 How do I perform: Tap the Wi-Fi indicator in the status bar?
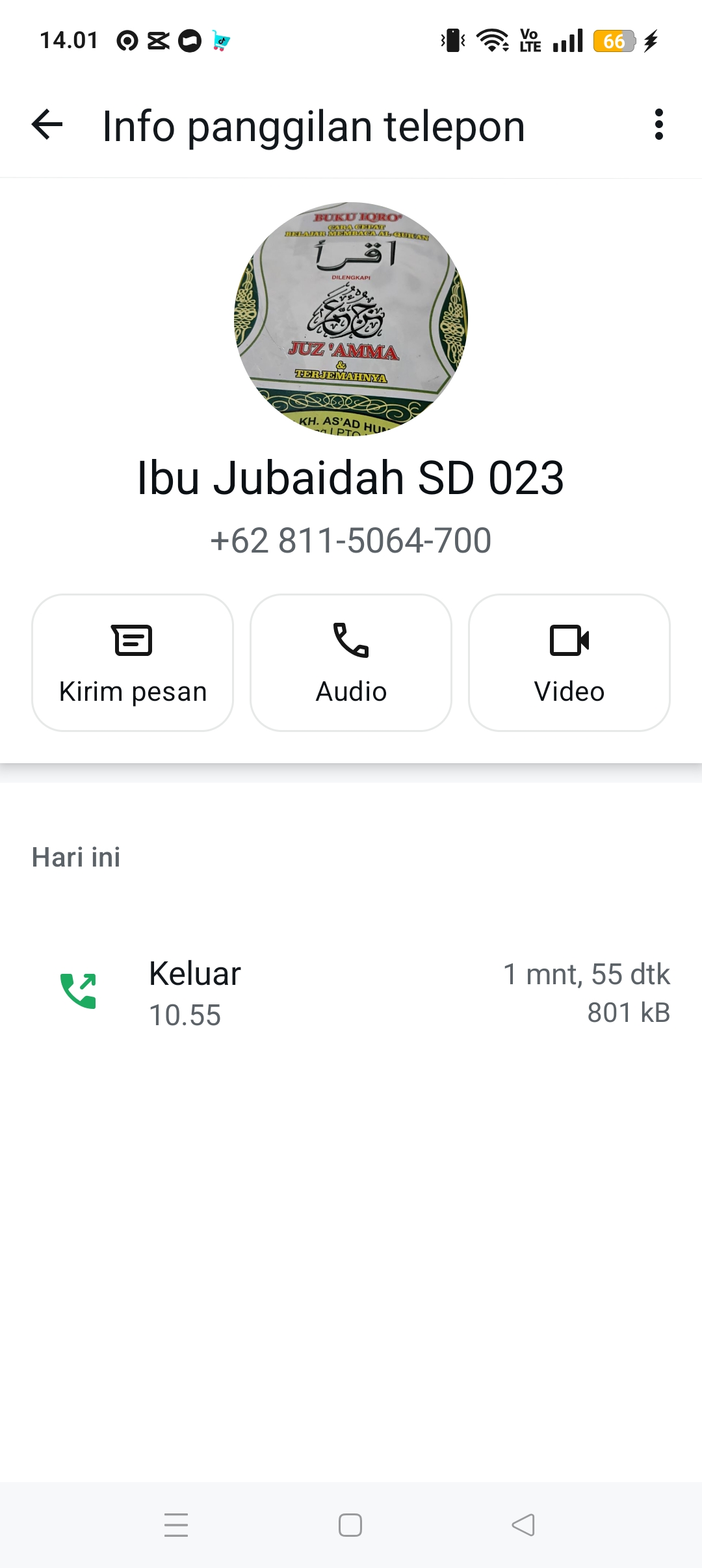[492, 40]
